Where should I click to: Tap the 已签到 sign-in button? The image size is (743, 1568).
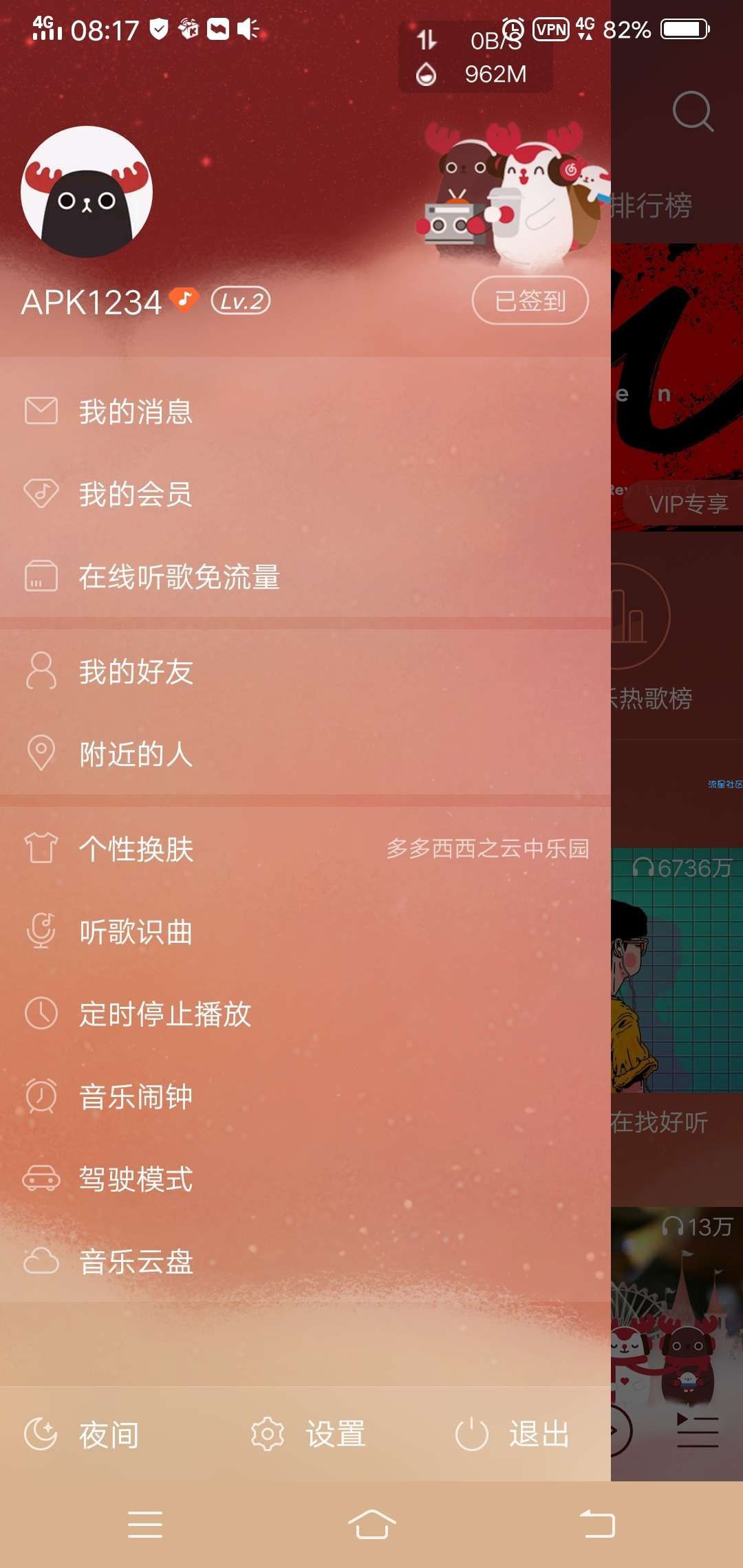(x=530, y=301)
